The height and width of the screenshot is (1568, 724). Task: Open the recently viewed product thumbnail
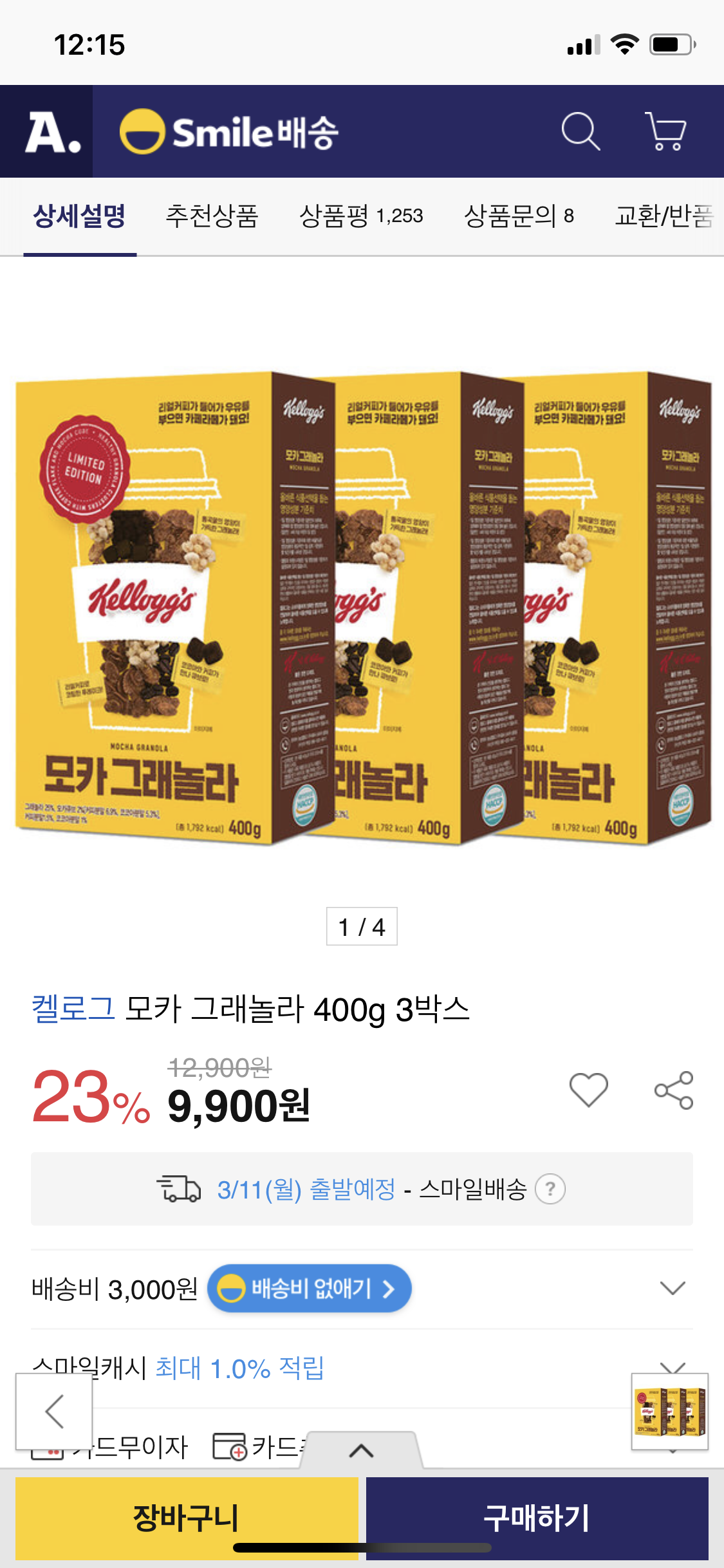pyautogui.click(x=669, y=1412)
